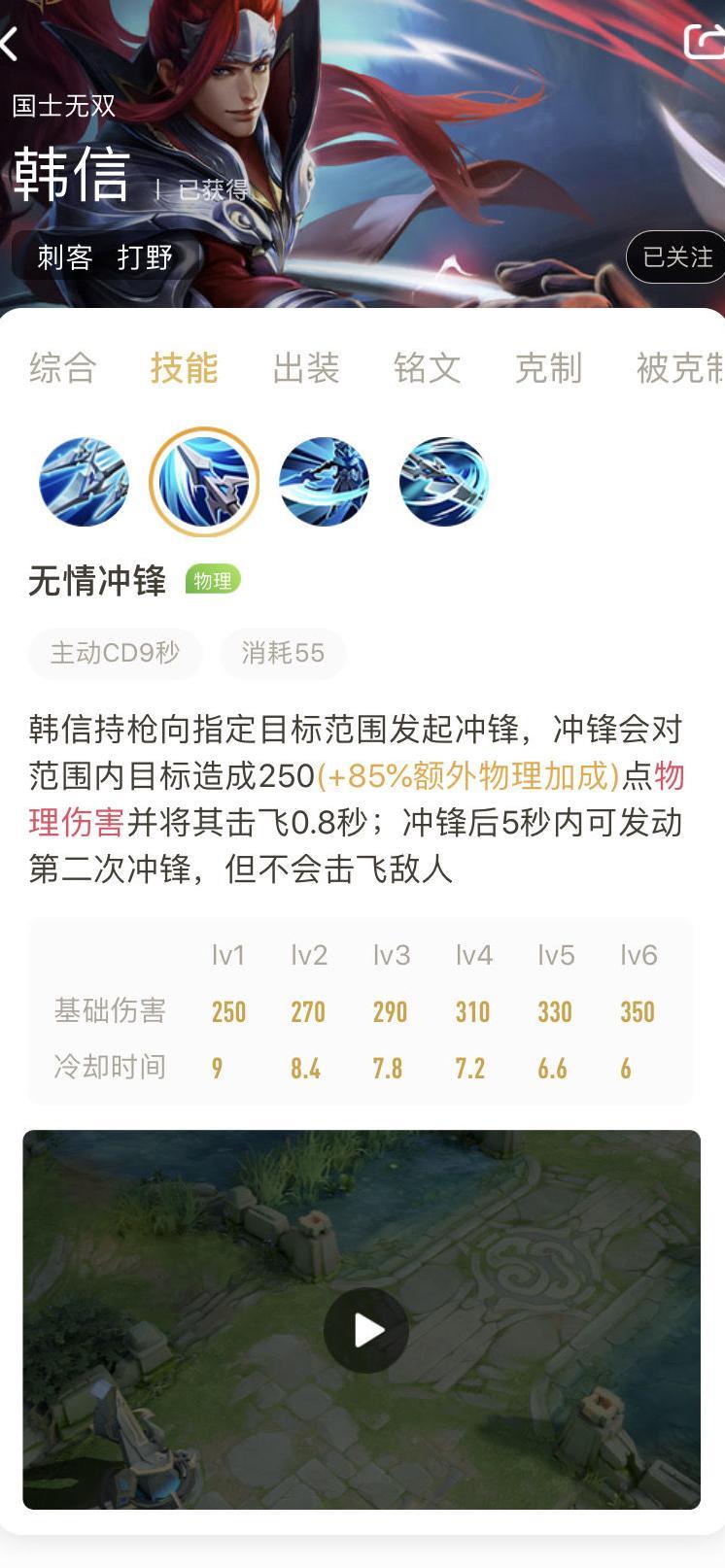Switch to the 铭文 tab
This screenshot has height=1568, width=725.
pyautogui.click(x=427, y=368)
